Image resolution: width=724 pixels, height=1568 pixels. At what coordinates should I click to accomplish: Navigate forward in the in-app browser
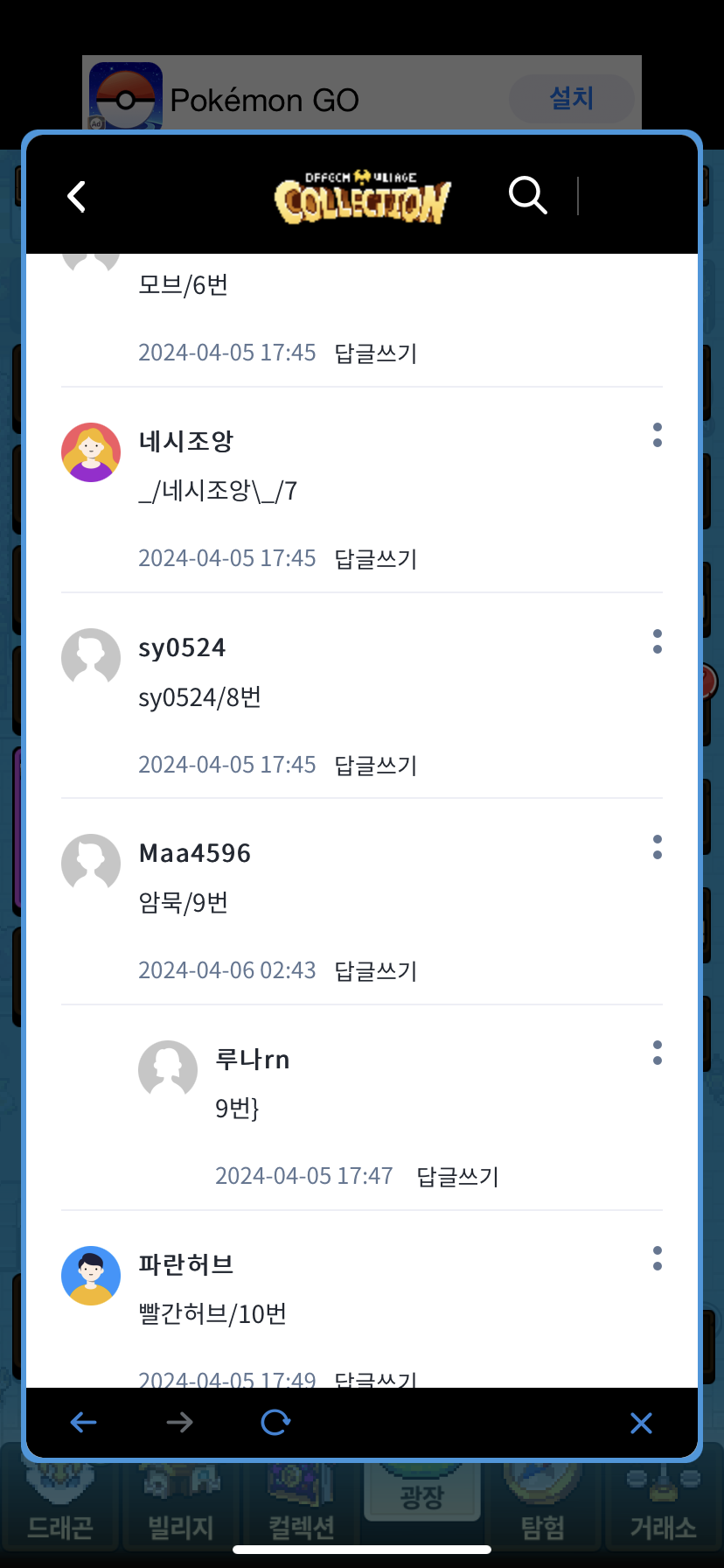point(179,1423)
